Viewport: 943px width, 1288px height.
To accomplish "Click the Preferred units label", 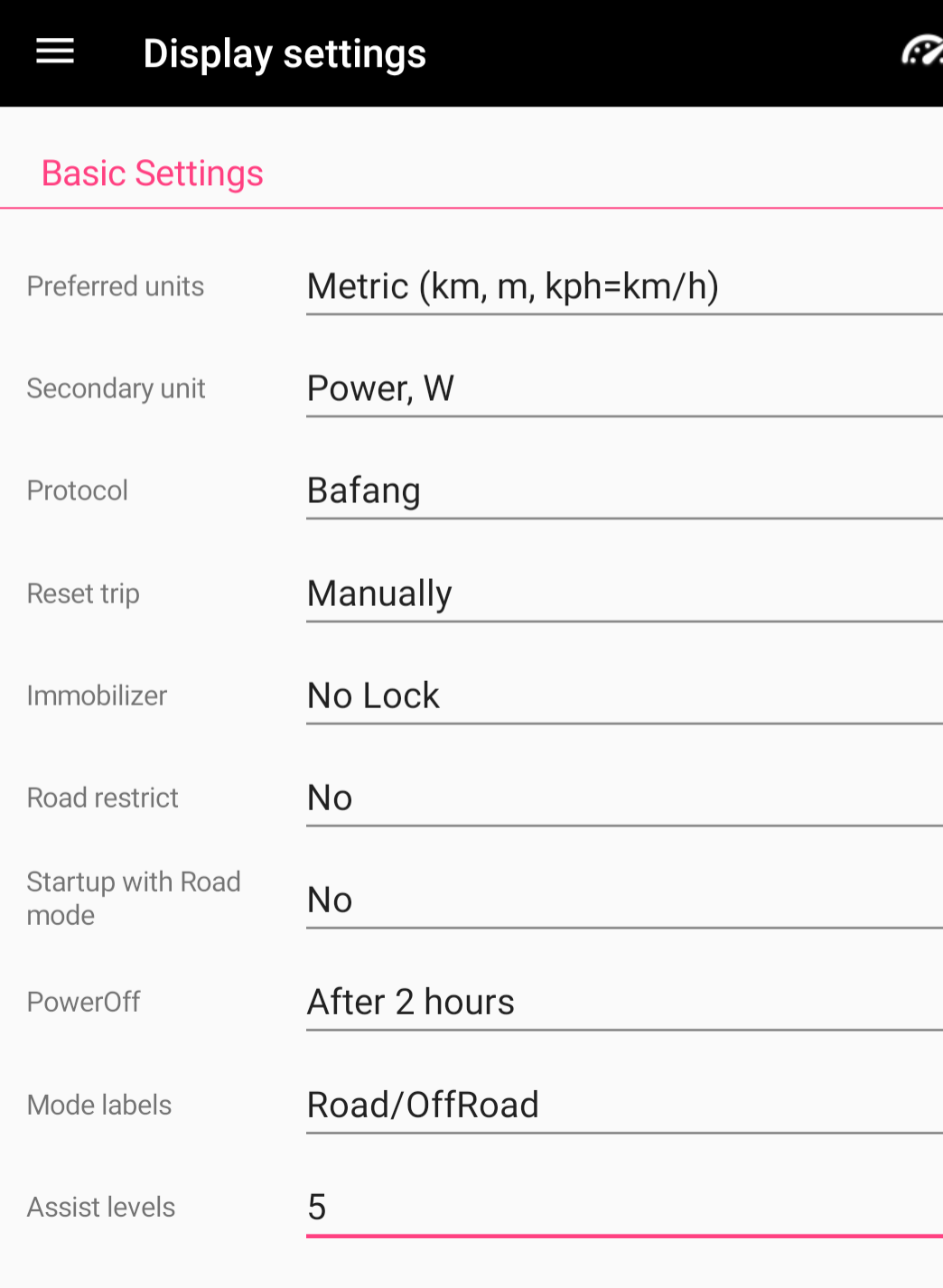I will tap(115, 286).
